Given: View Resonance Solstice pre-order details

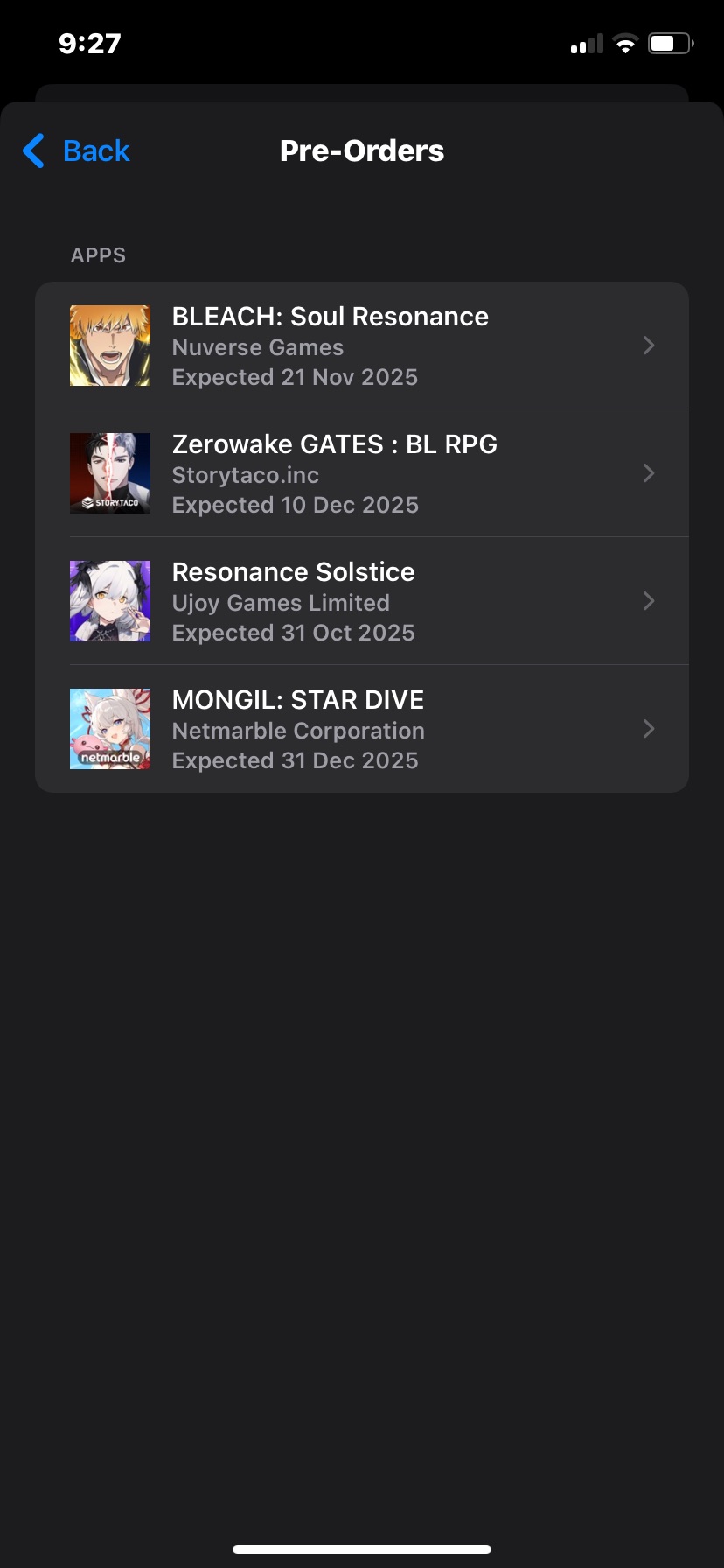Looking at the screenshot, I should [x=362, y=601].
